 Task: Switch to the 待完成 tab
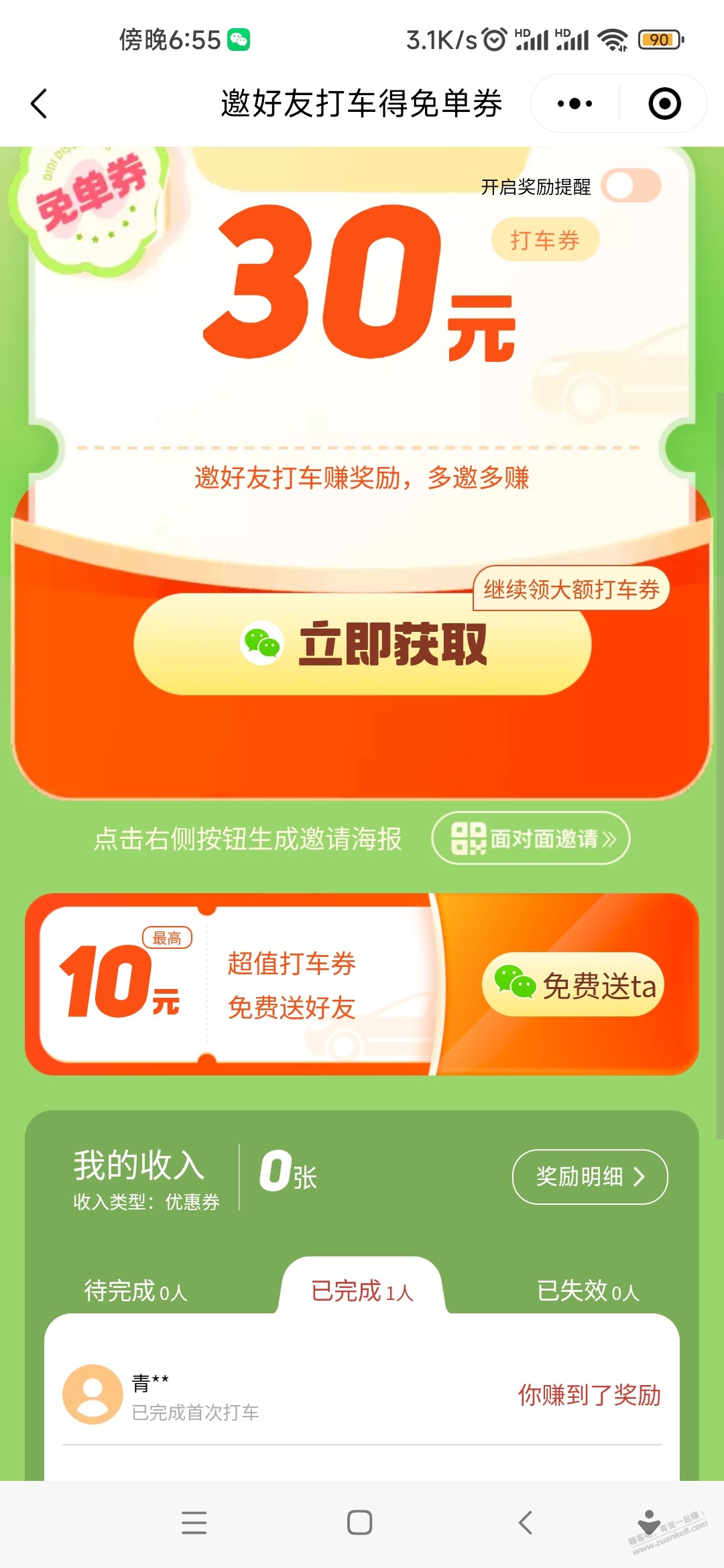pos(135,1291)
